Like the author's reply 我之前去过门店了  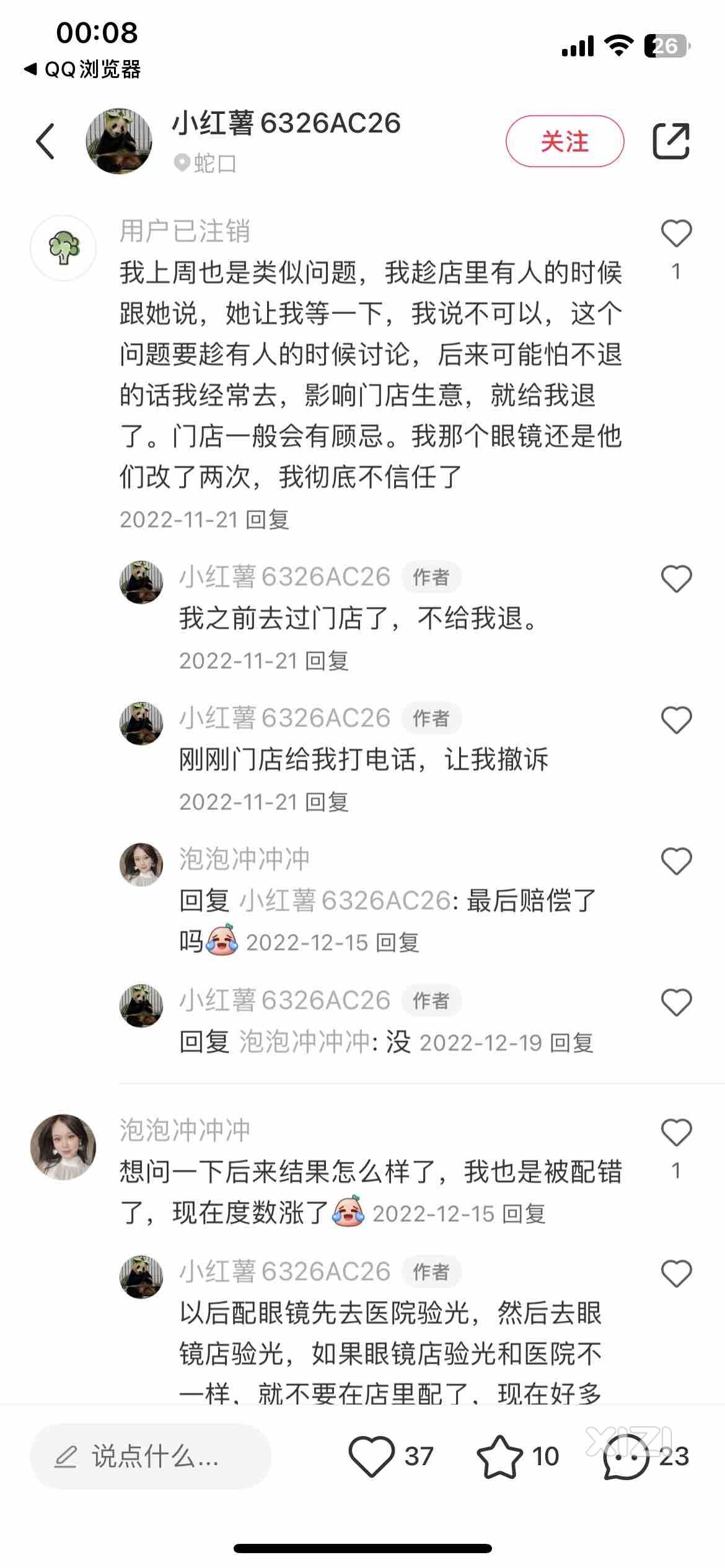pyautogui.click(x=676, y=580)
